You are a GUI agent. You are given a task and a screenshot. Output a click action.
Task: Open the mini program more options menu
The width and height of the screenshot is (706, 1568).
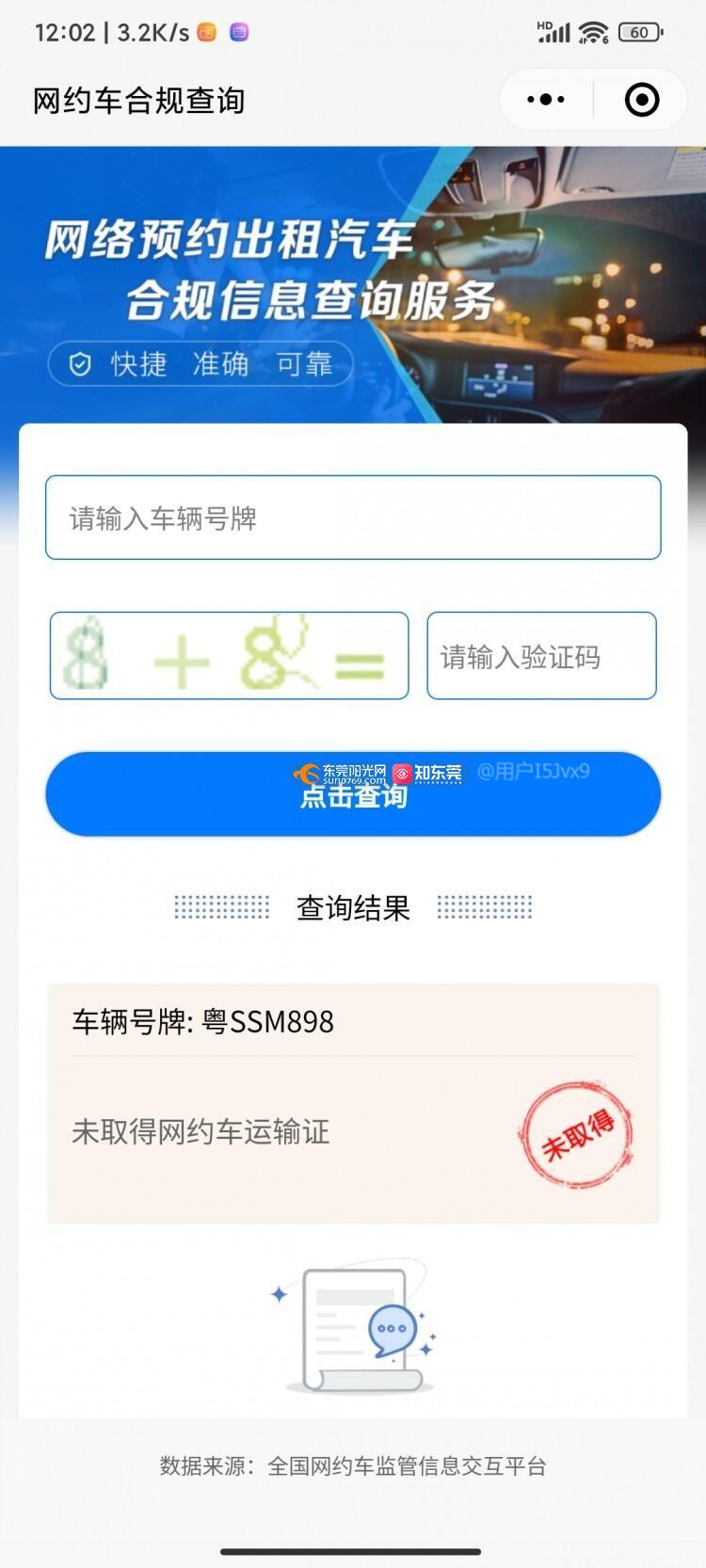click(546, 100)
